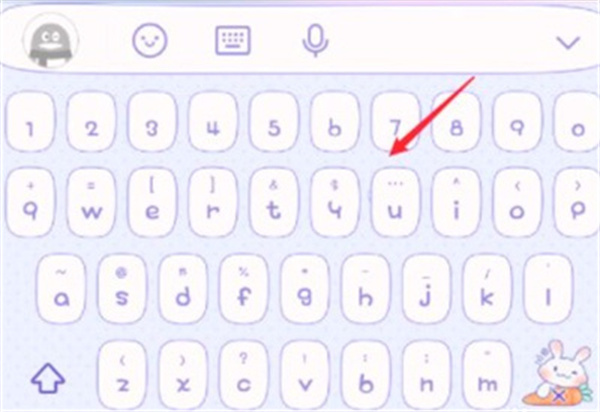The height and width of the screenshot is (412, 600).
Task: Switch keyboard layout via keyboard icon
Action: pos(232,41)
